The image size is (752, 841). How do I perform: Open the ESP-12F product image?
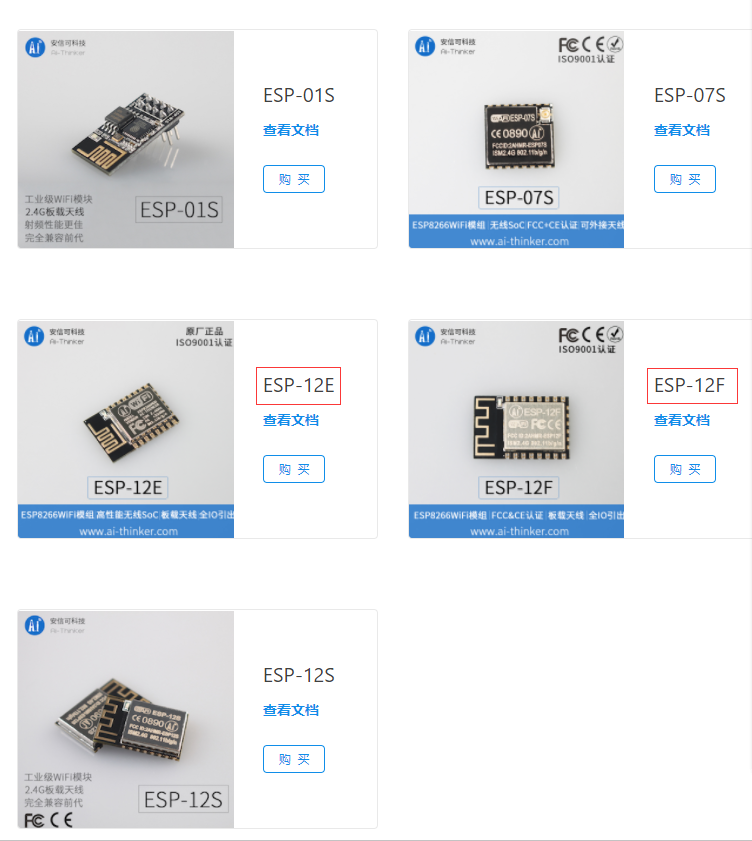pos(516,429)
